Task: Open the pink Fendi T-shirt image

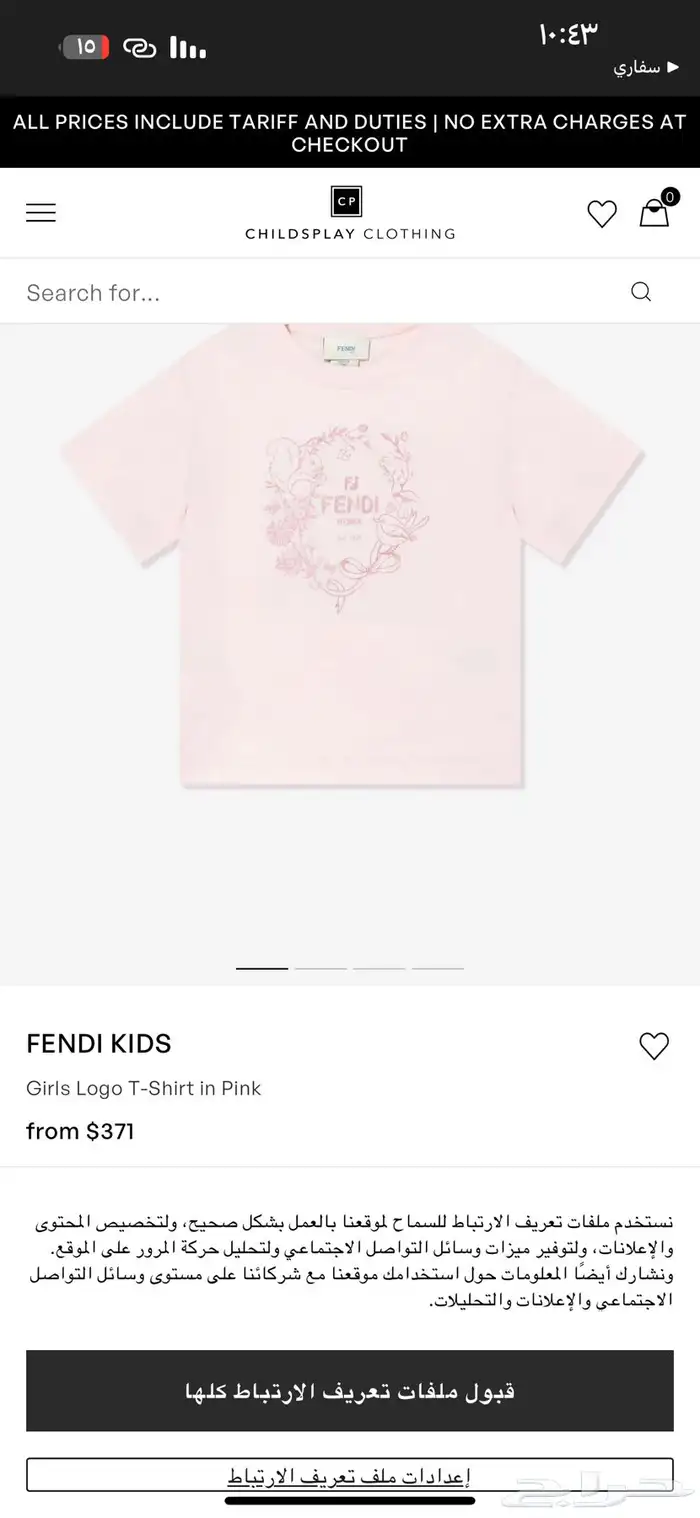Action: click(349, 560)
